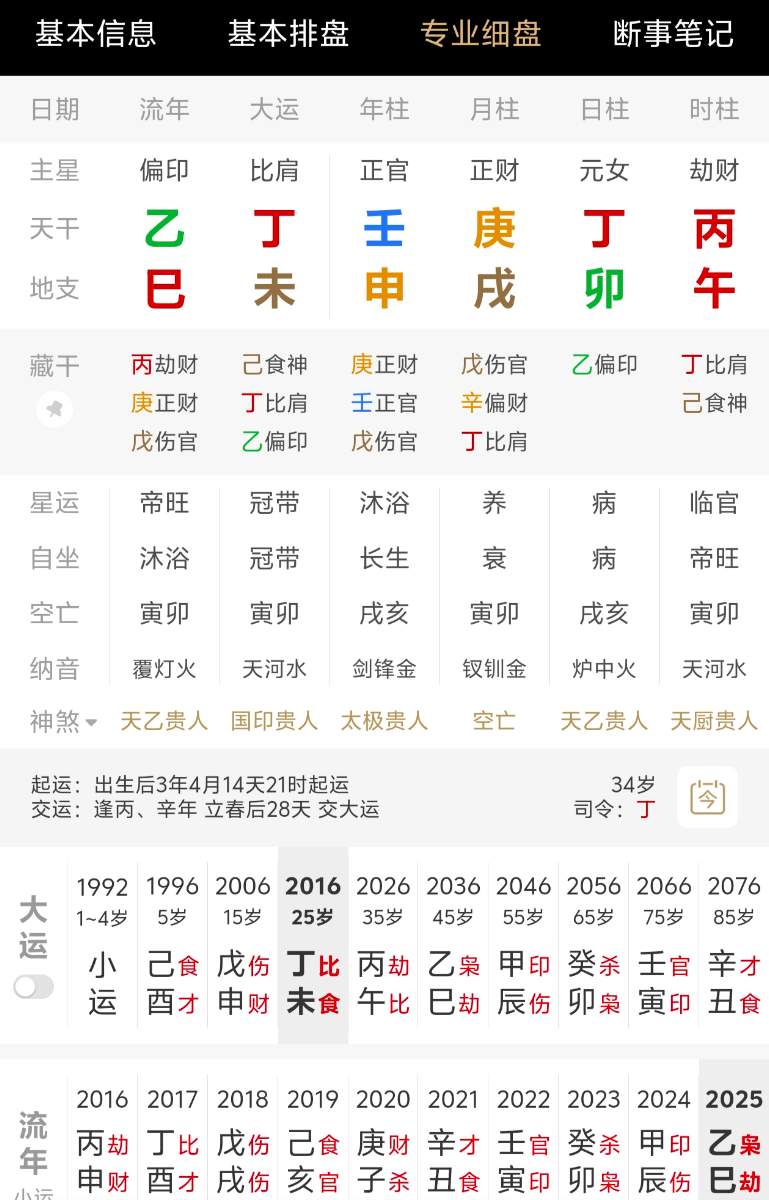The image size is (769, 1200).
Task: Open the 基本排盘 tab
Action: (288, 34)
